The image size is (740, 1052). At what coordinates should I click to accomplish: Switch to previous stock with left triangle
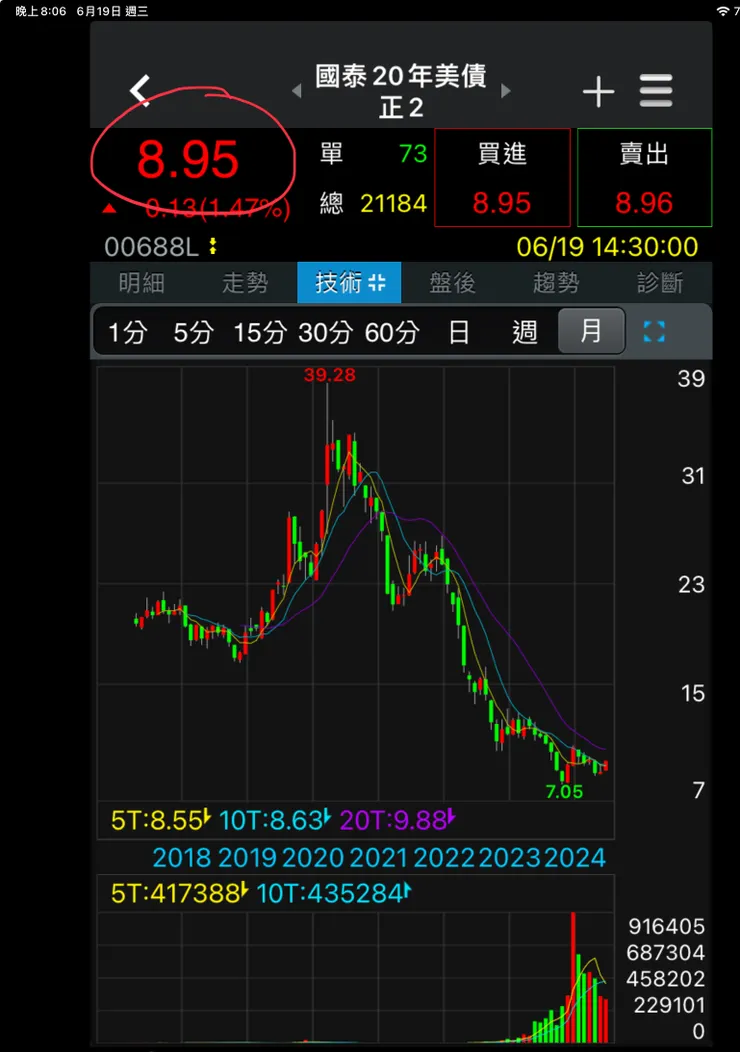[296, 91]
